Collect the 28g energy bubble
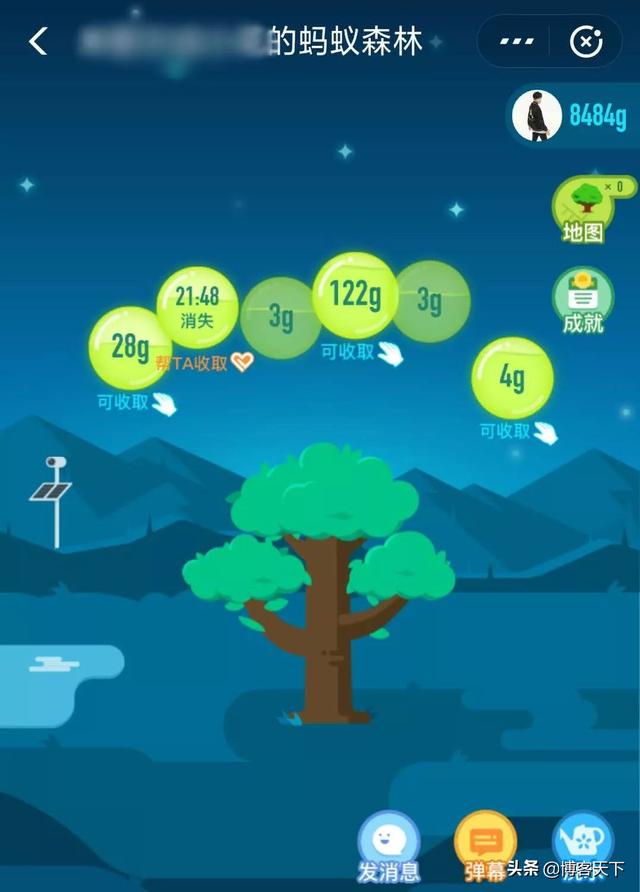The height and width of the screenshot is (892, 640). click(131, 348)
